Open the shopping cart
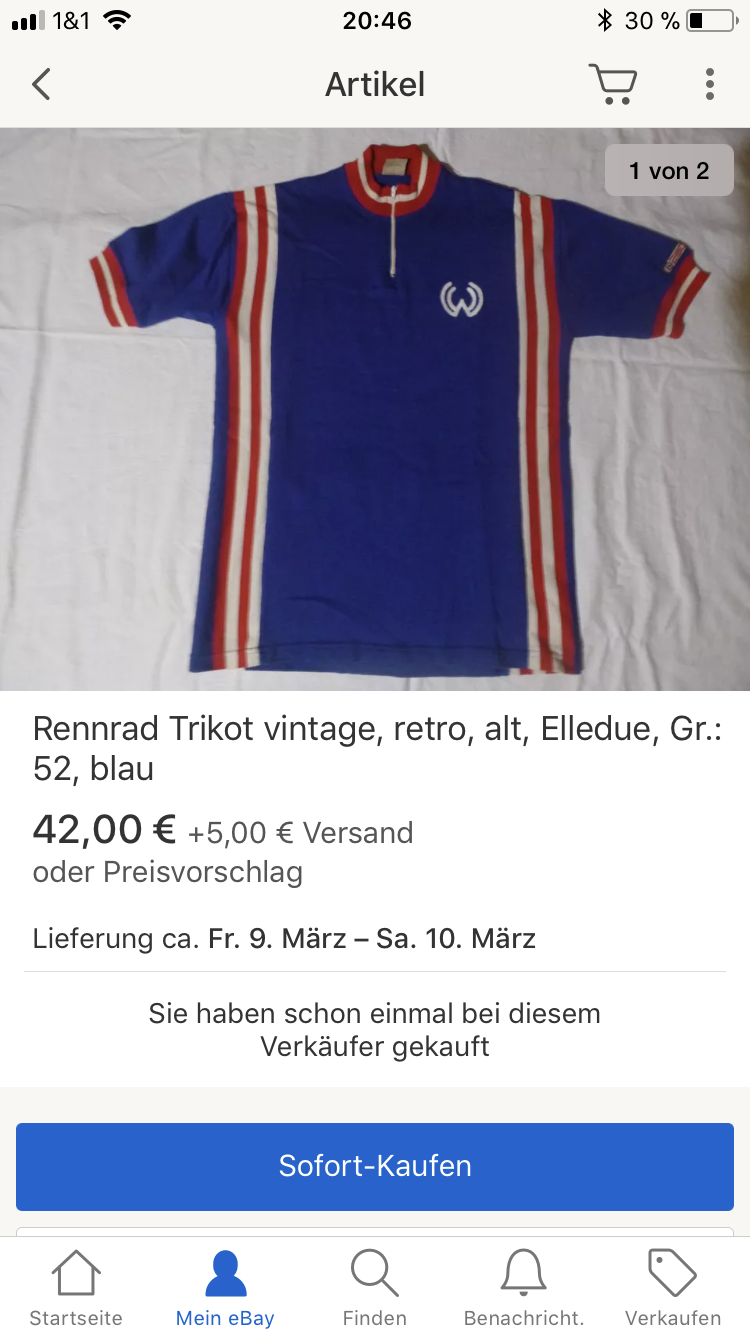This screenshot has width=750, height=1334. [x=612, y=85]
